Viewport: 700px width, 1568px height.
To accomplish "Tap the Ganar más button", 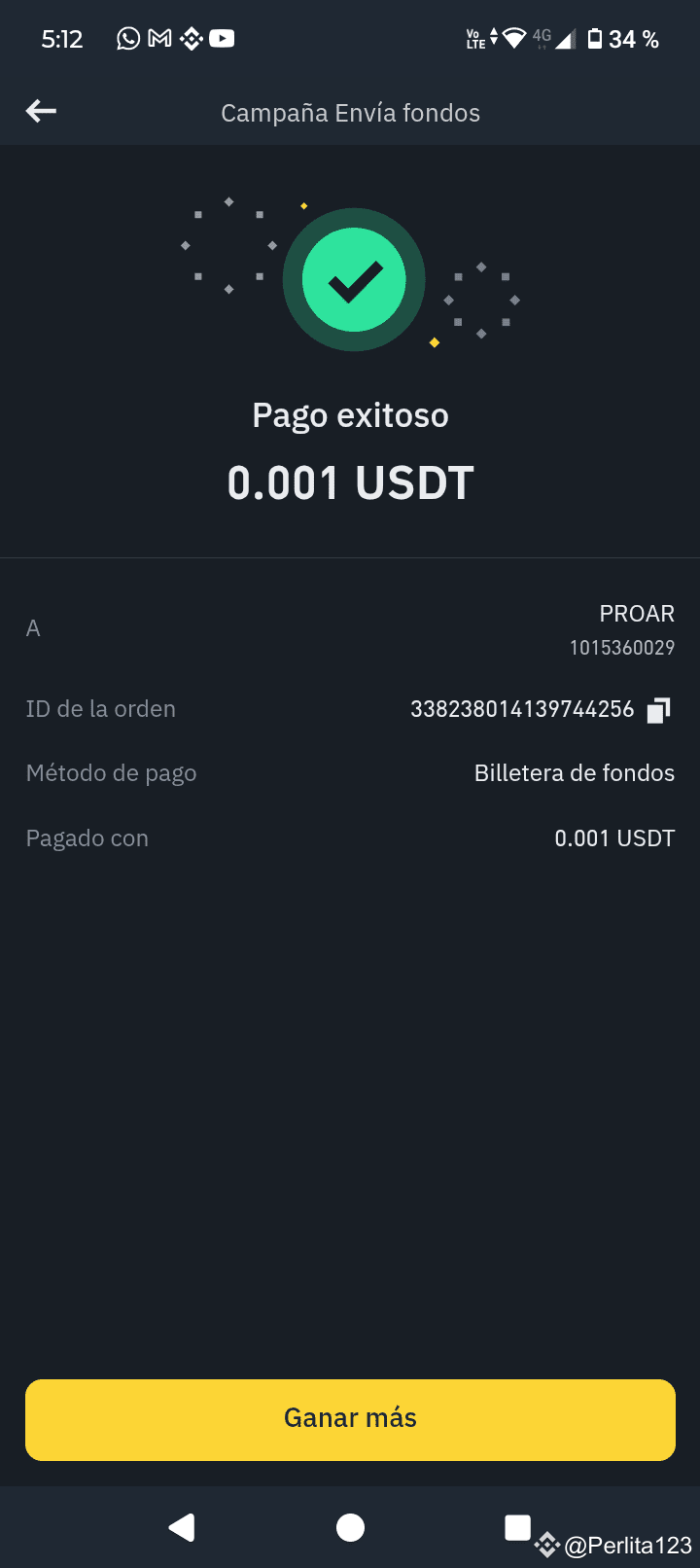I will coord(350,1419).
